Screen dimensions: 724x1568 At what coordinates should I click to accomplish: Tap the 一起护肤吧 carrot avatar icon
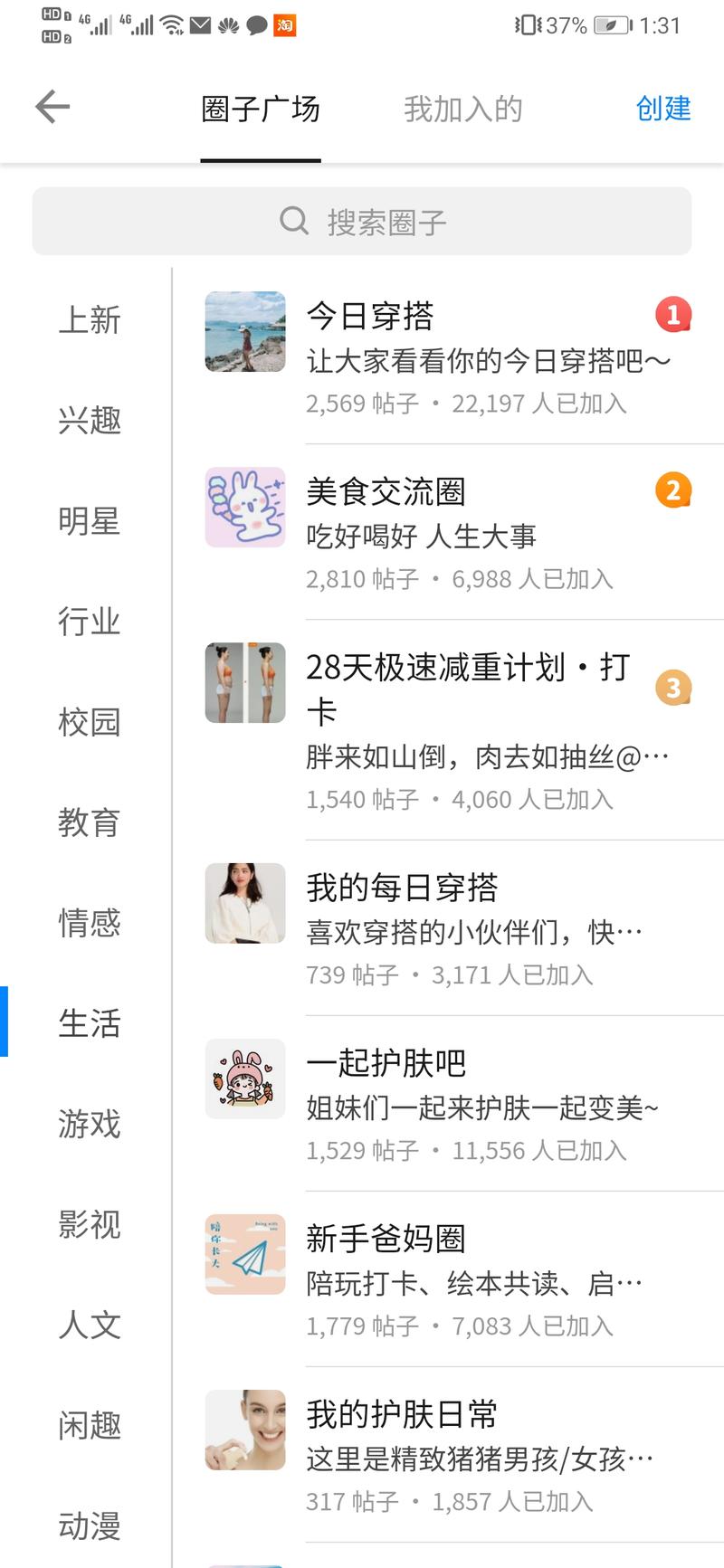[x=244, y=1079]
